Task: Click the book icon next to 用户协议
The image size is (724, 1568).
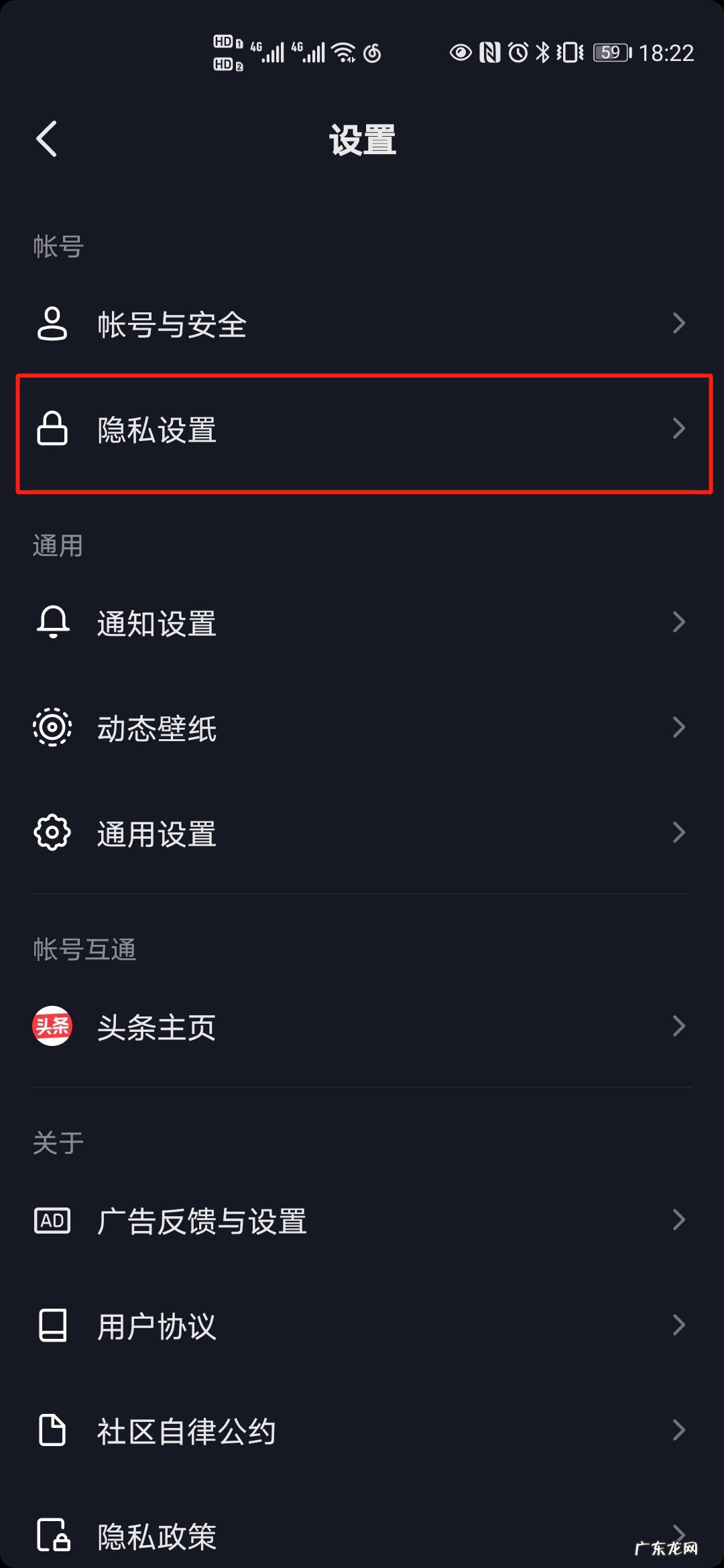Action: click(x=52, y=1323)
